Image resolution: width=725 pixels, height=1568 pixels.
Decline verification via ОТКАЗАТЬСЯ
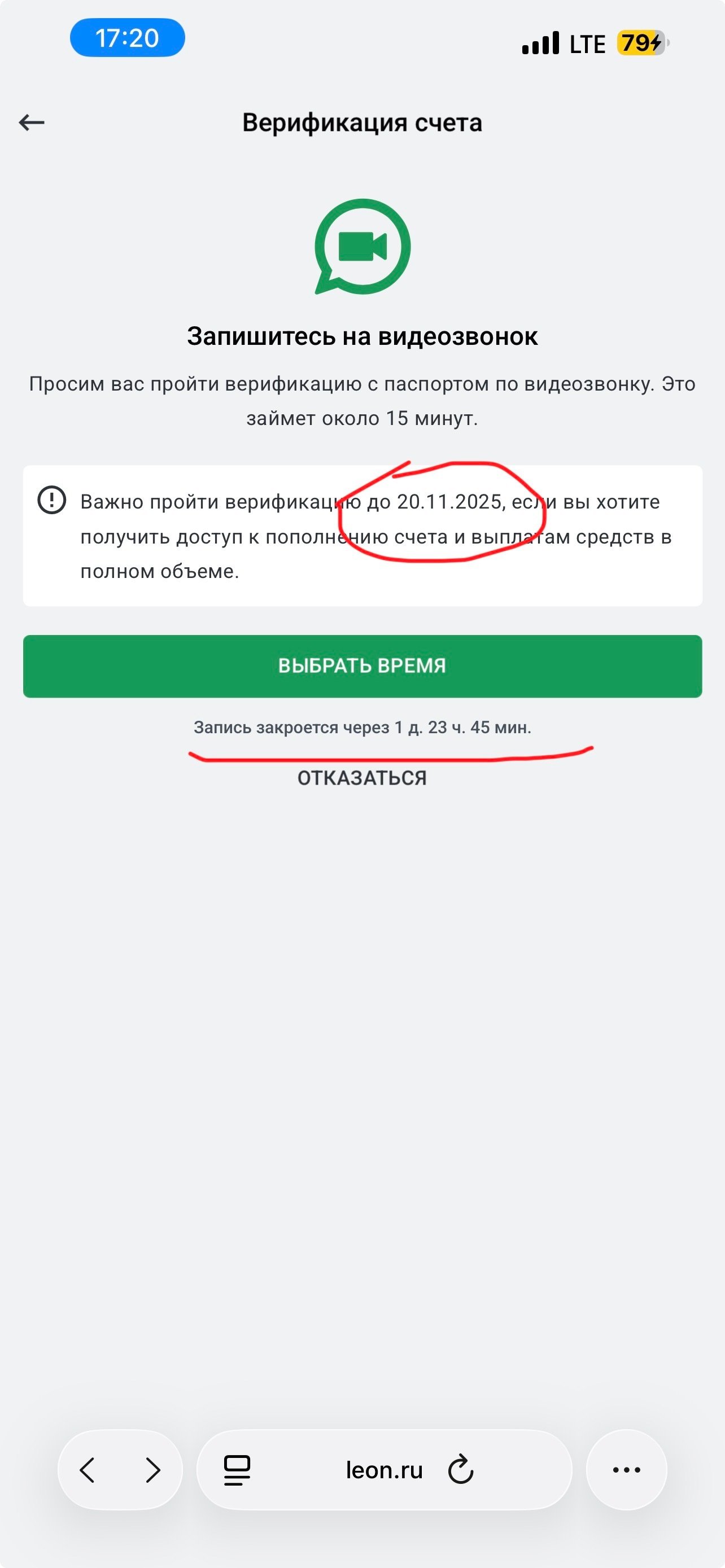362,778
